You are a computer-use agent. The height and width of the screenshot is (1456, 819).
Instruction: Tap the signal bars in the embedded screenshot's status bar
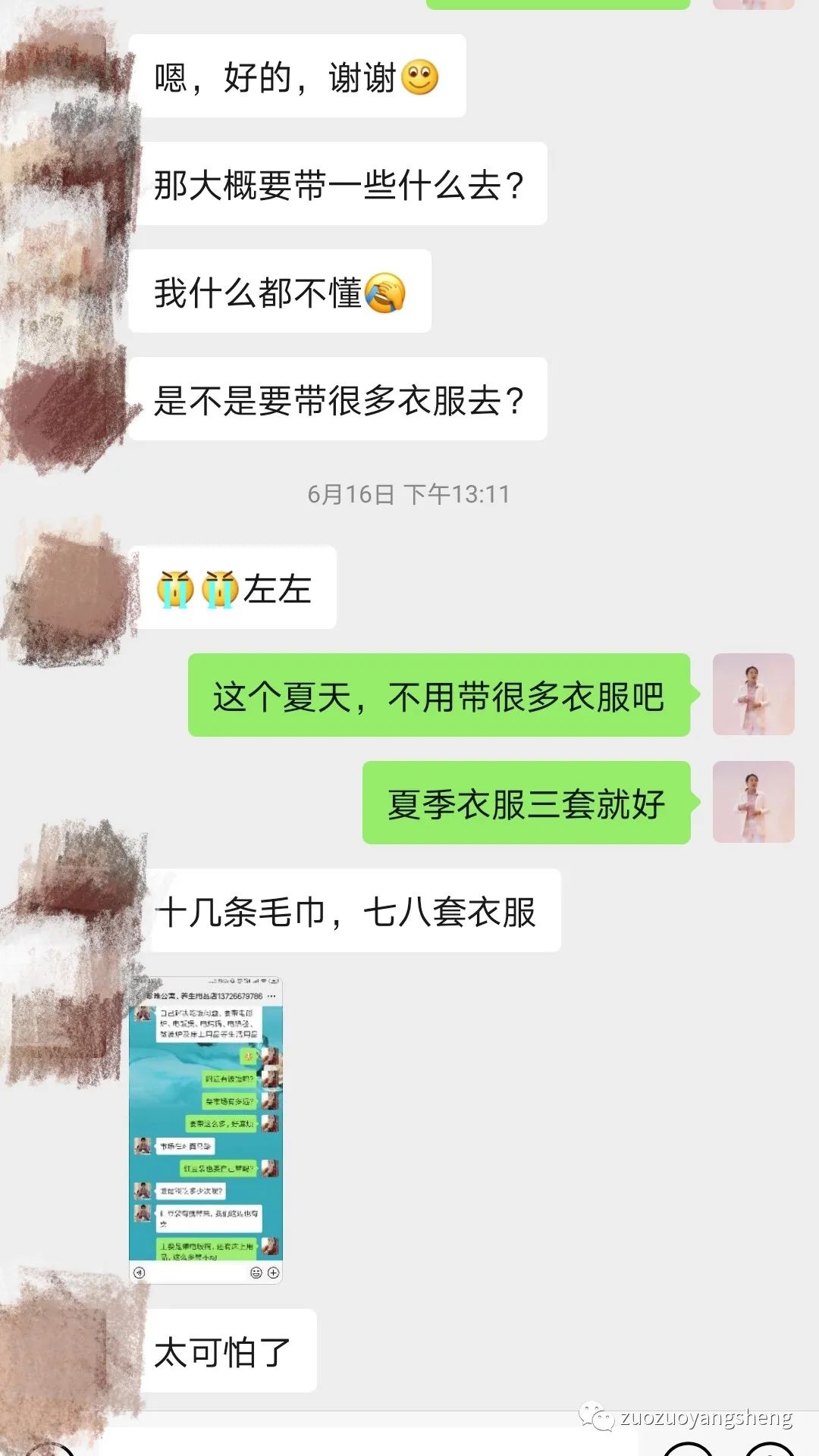coord(256,981)
